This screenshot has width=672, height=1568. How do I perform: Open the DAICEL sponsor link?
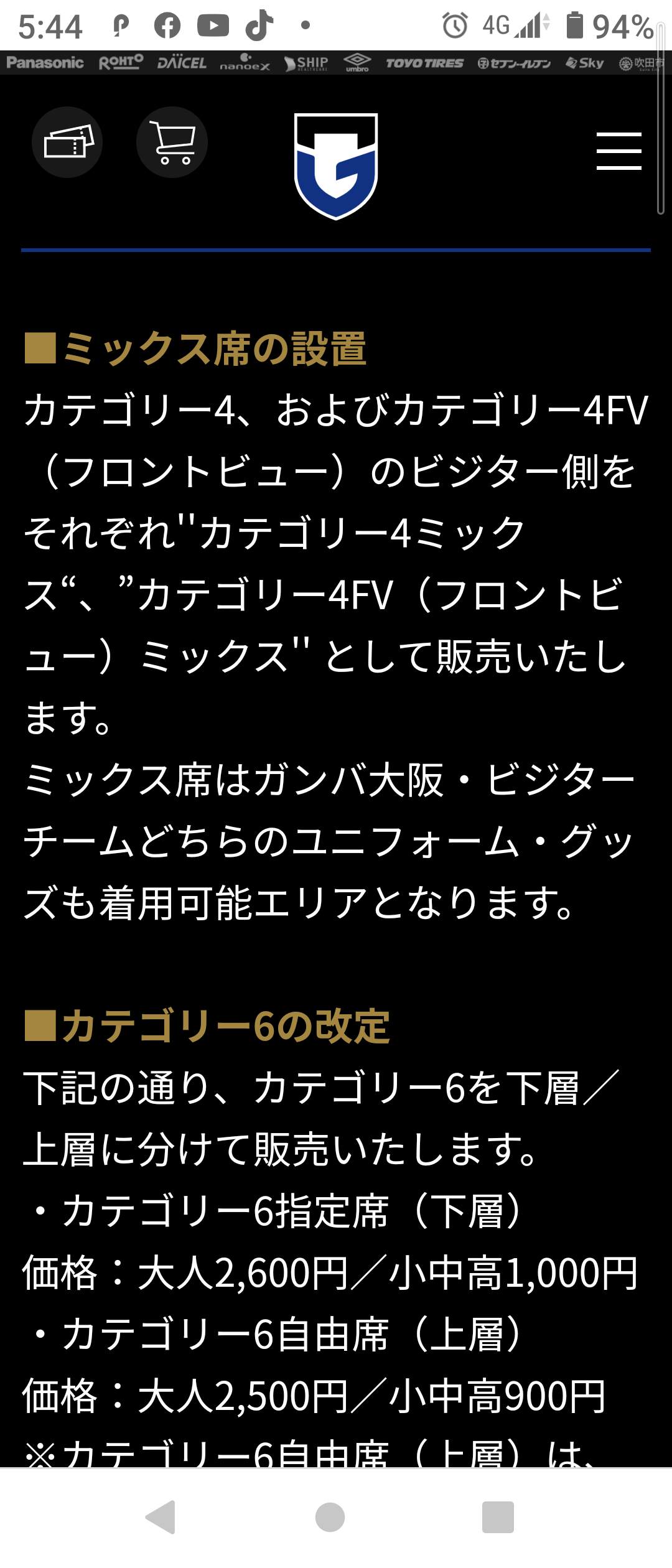(182, 63)
